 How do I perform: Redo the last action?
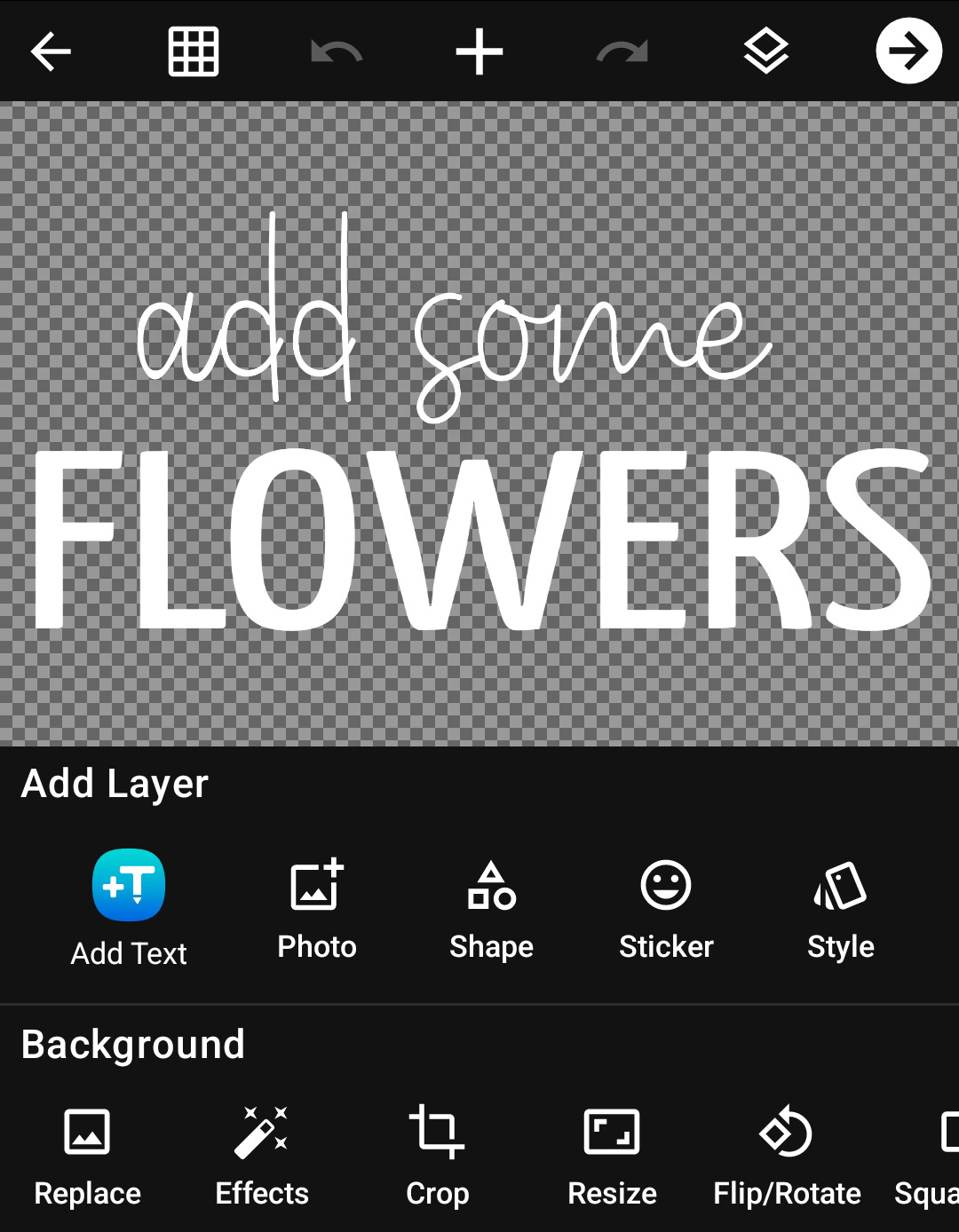(622, 51)
